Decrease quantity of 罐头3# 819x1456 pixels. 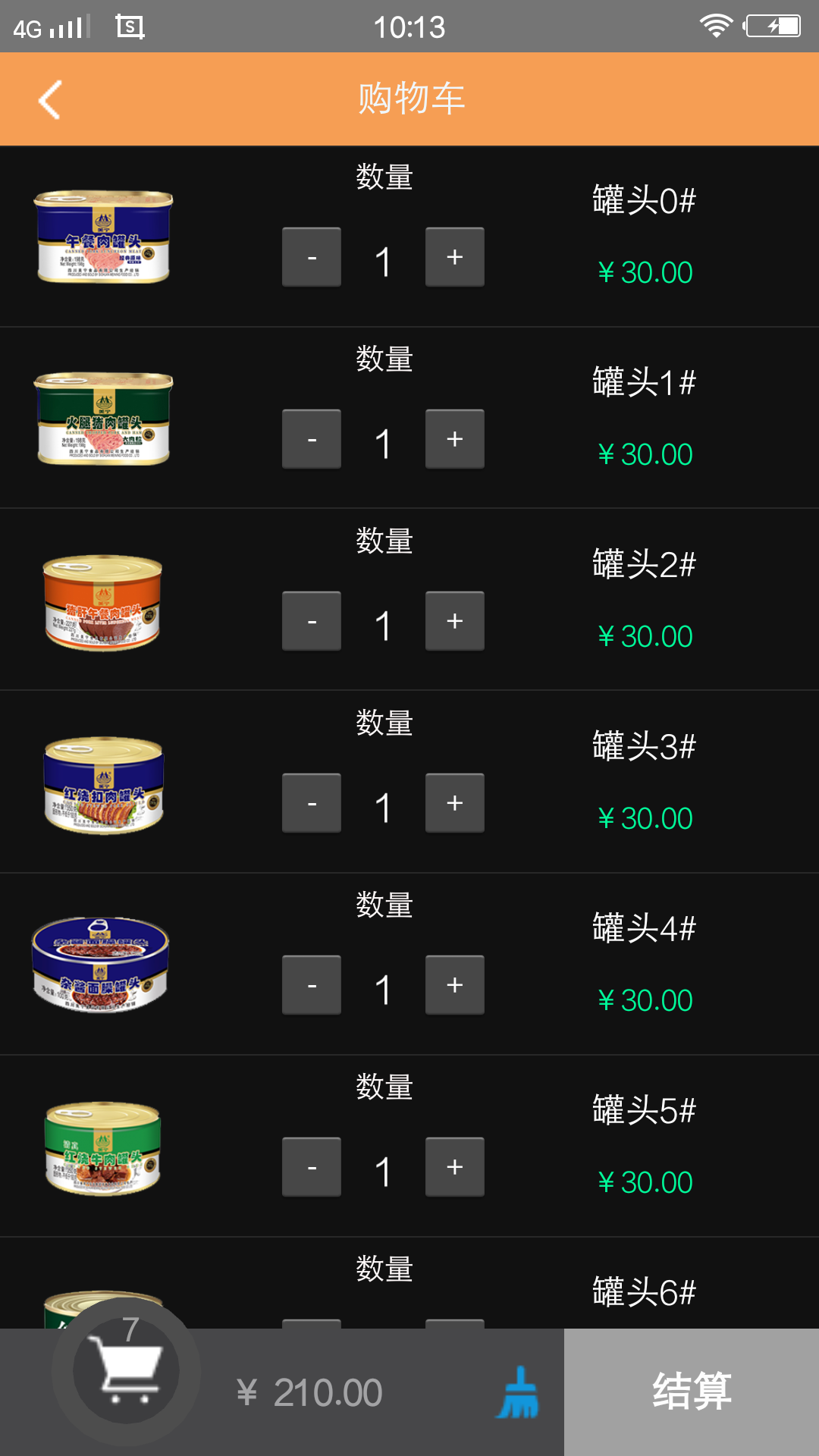tap(312, 803)
